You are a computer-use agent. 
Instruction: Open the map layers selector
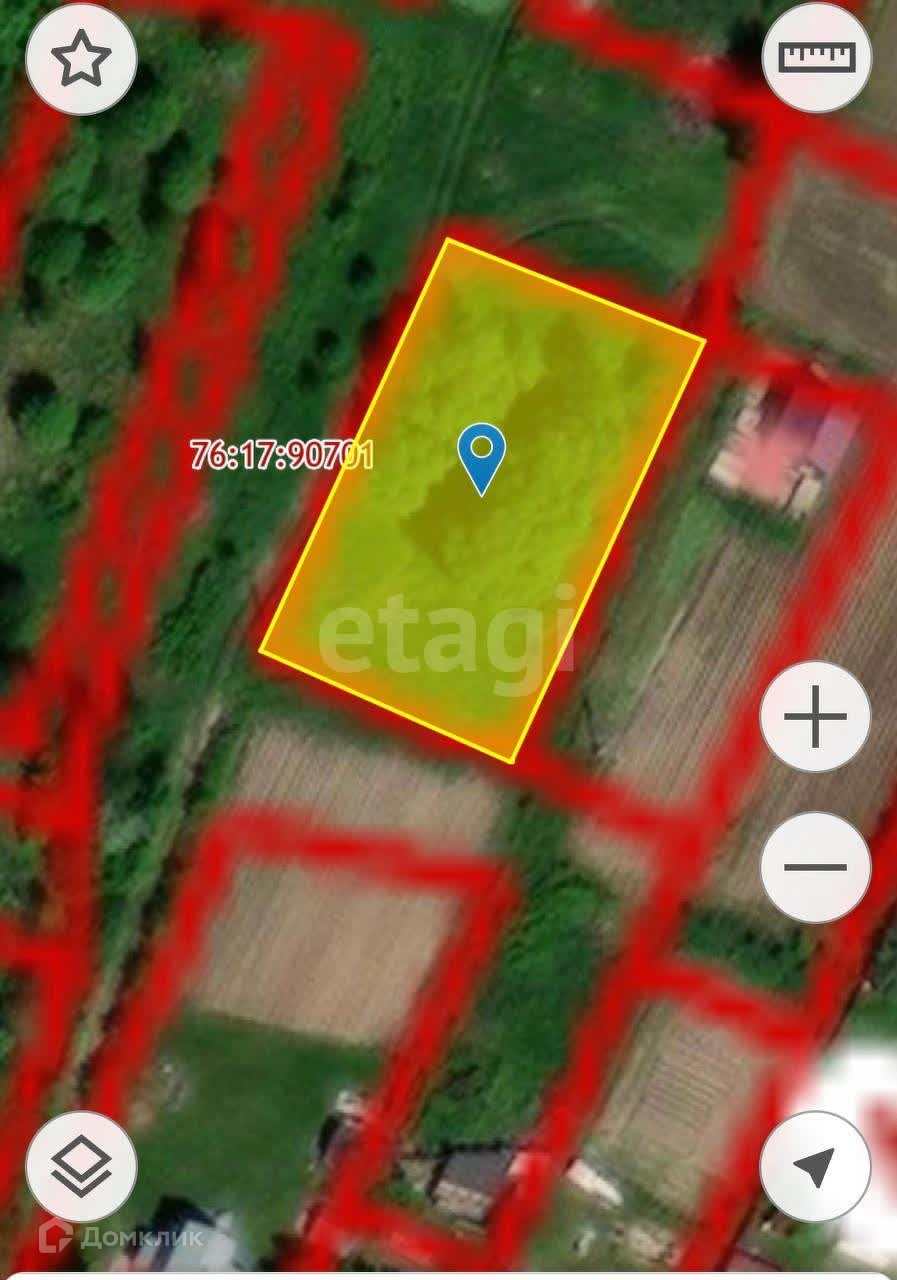pyautogui.click(x=81, y=1166)
